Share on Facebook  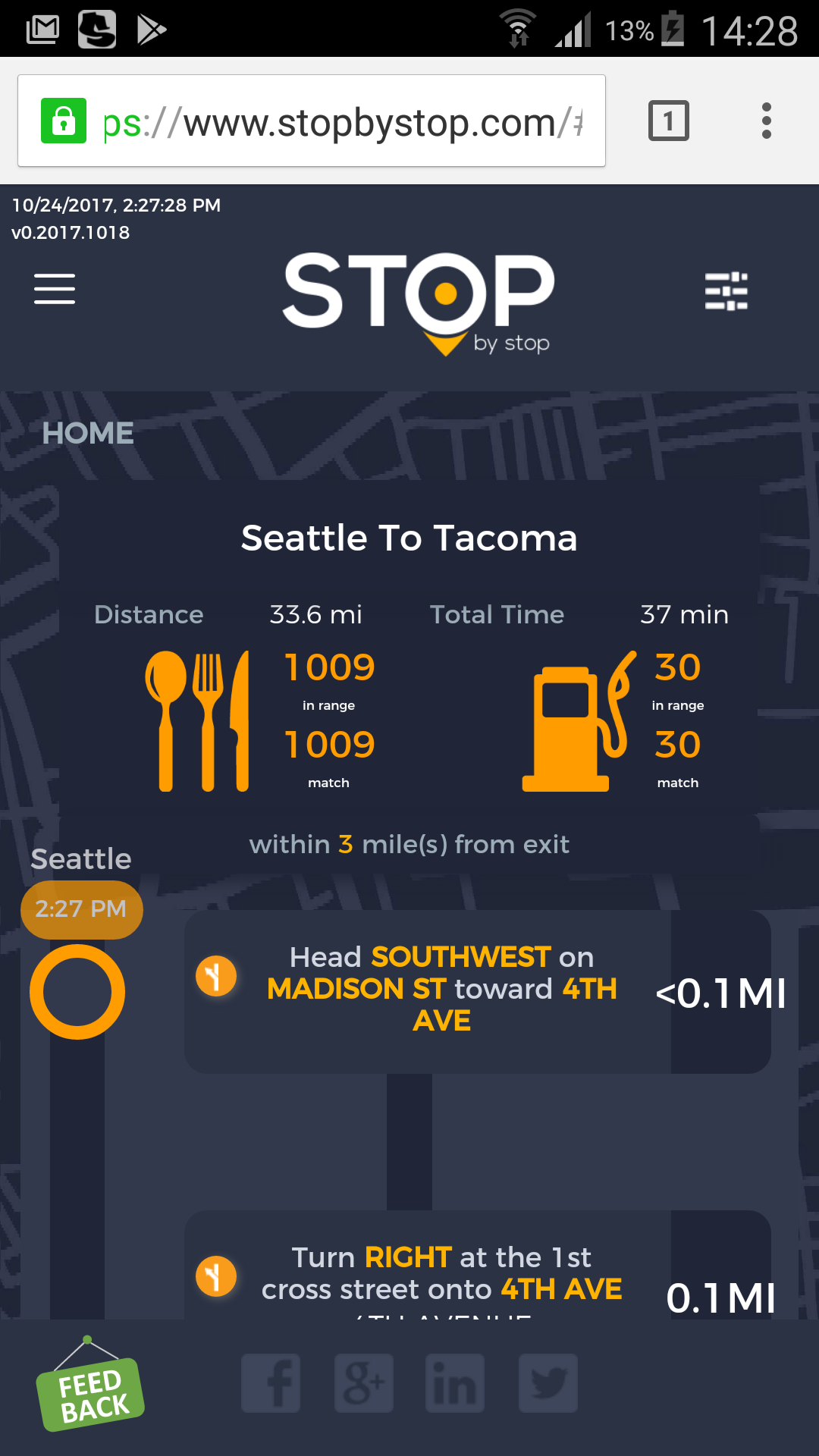coord(271,1383)
